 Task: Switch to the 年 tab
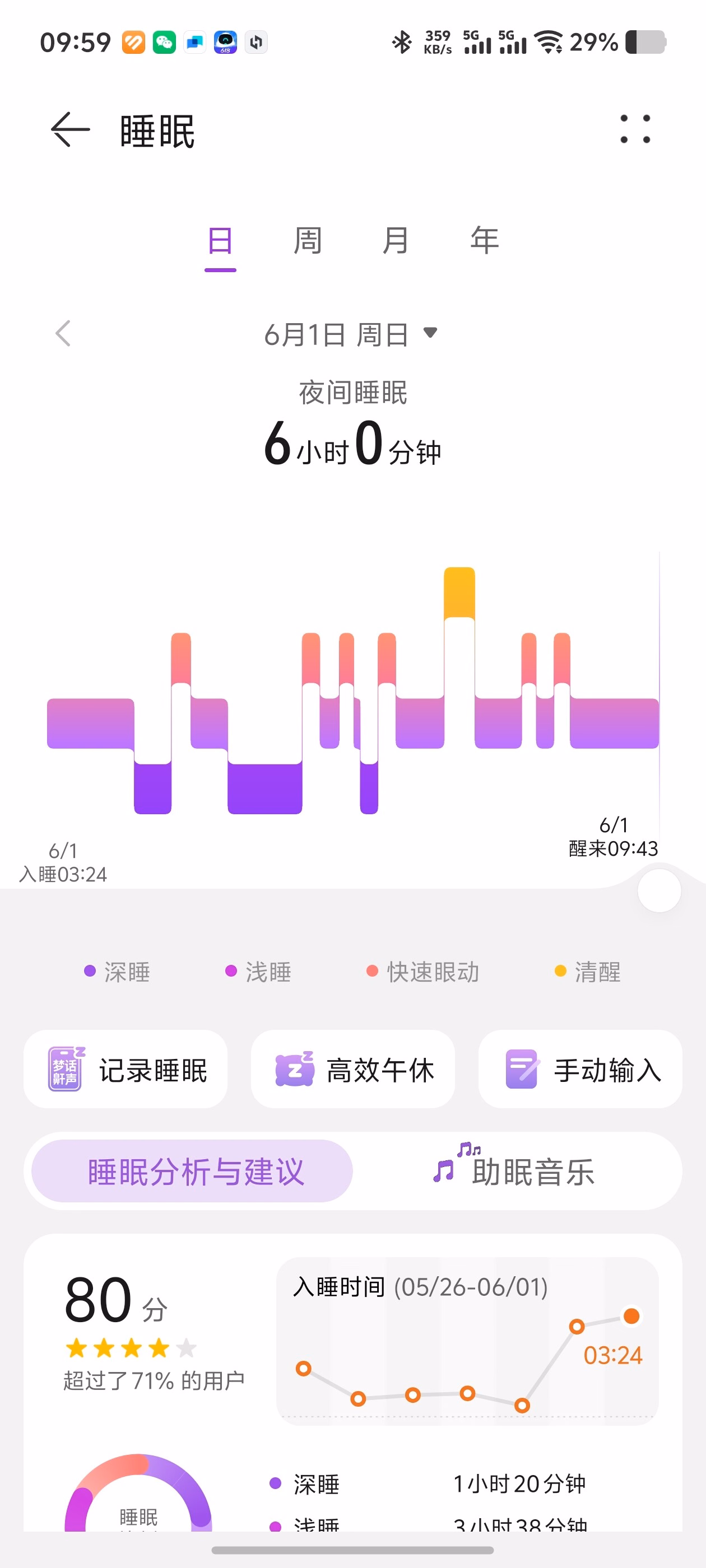[484, 240]
